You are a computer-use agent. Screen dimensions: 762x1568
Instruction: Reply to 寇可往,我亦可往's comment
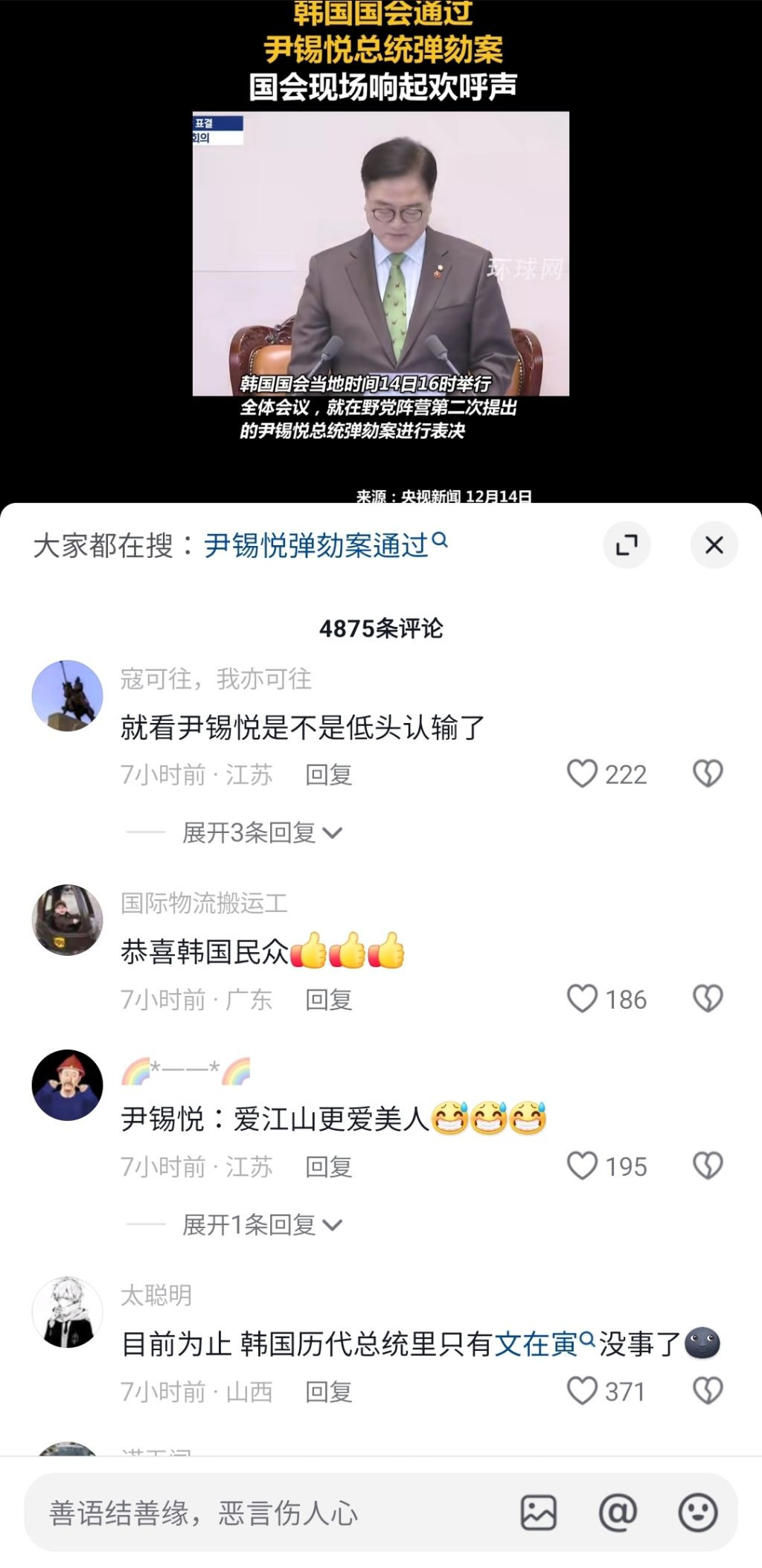tap(328, 775)
